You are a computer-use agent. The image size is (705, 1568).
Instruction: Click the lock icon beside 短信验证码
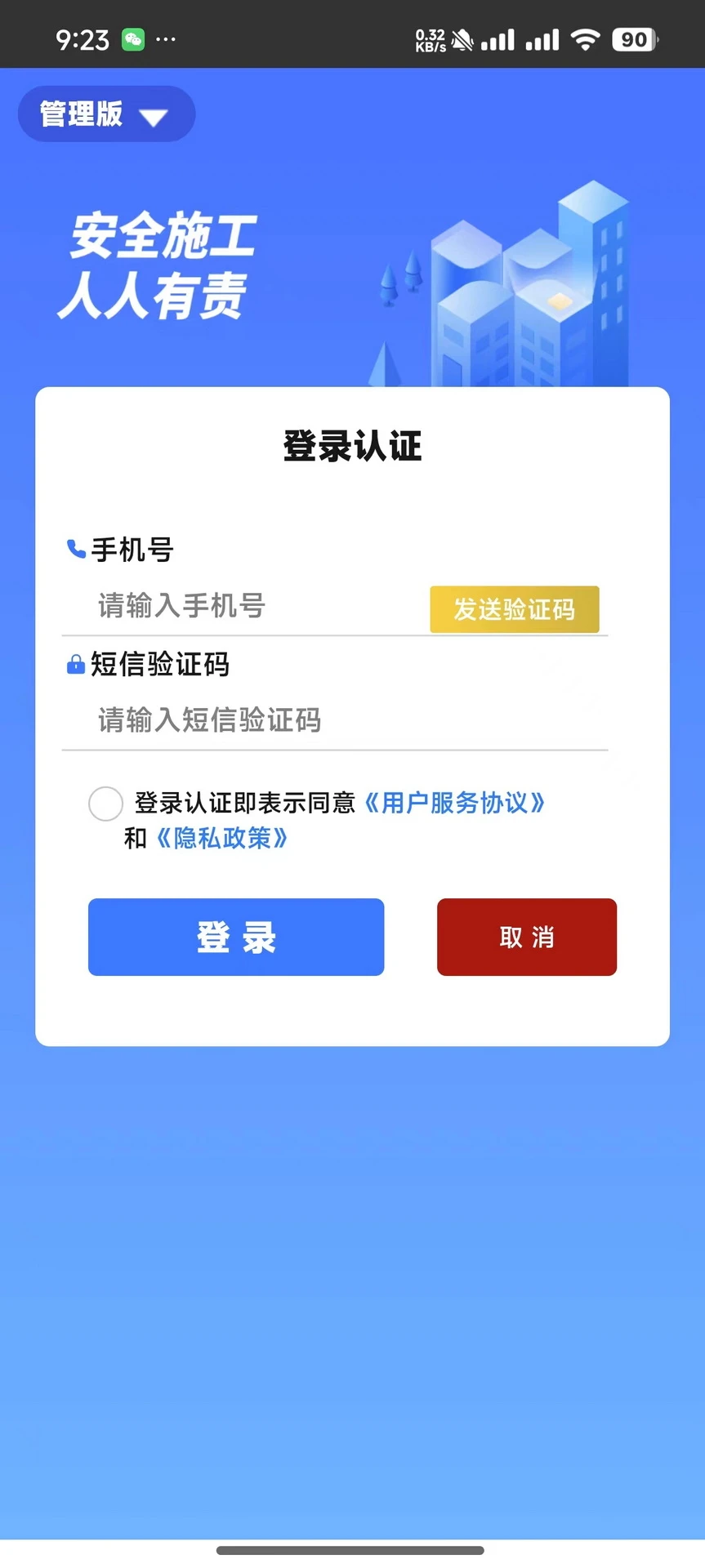click(75, 663)
